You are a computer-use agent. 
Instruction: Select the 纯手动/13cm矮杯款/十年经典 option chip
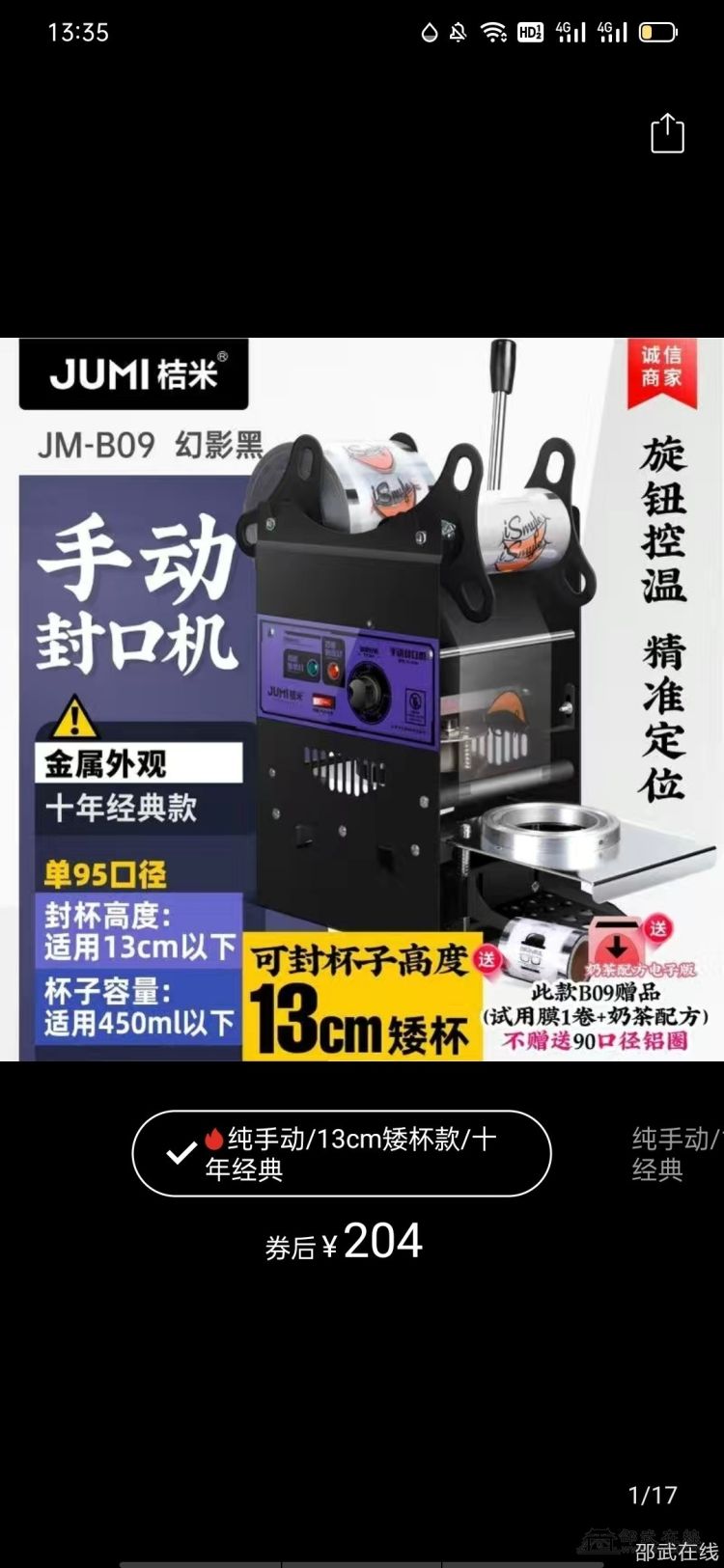tap(341, 1153)
